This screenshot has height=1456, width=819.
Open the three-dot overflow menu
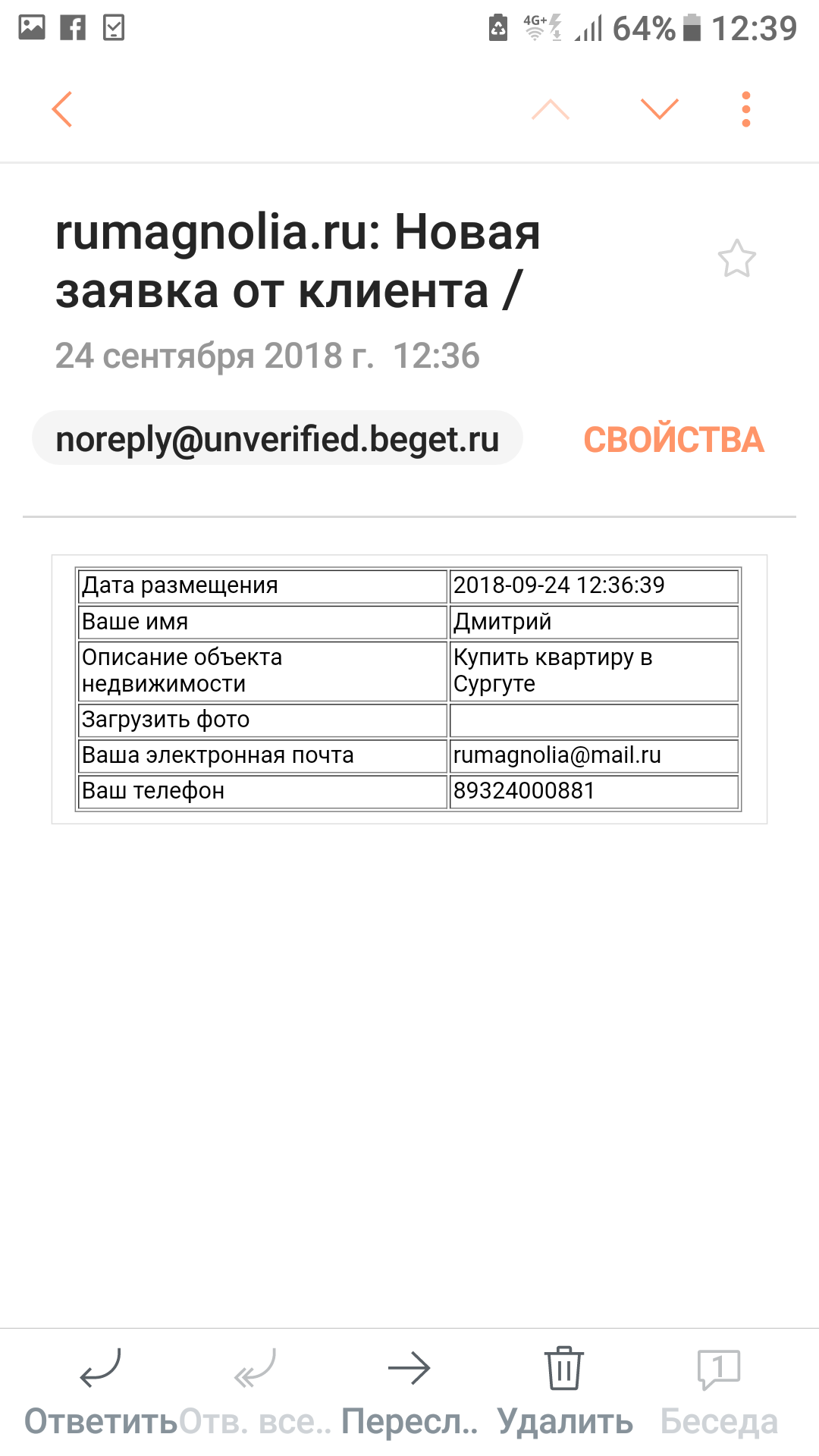click(x=746, y=109)
